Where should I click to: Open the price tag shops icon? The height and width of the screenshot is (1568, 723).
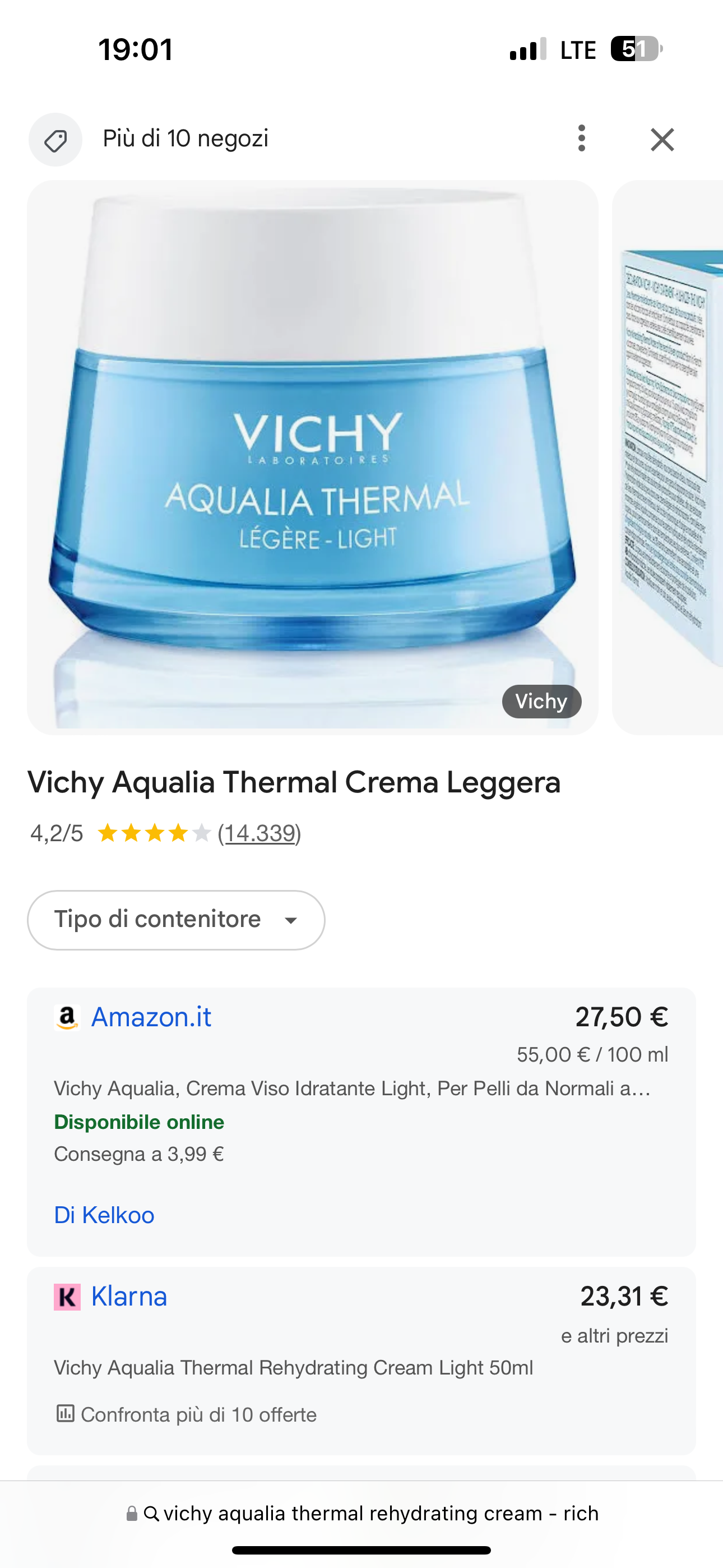pyautogui.click(x=55, y=140)
